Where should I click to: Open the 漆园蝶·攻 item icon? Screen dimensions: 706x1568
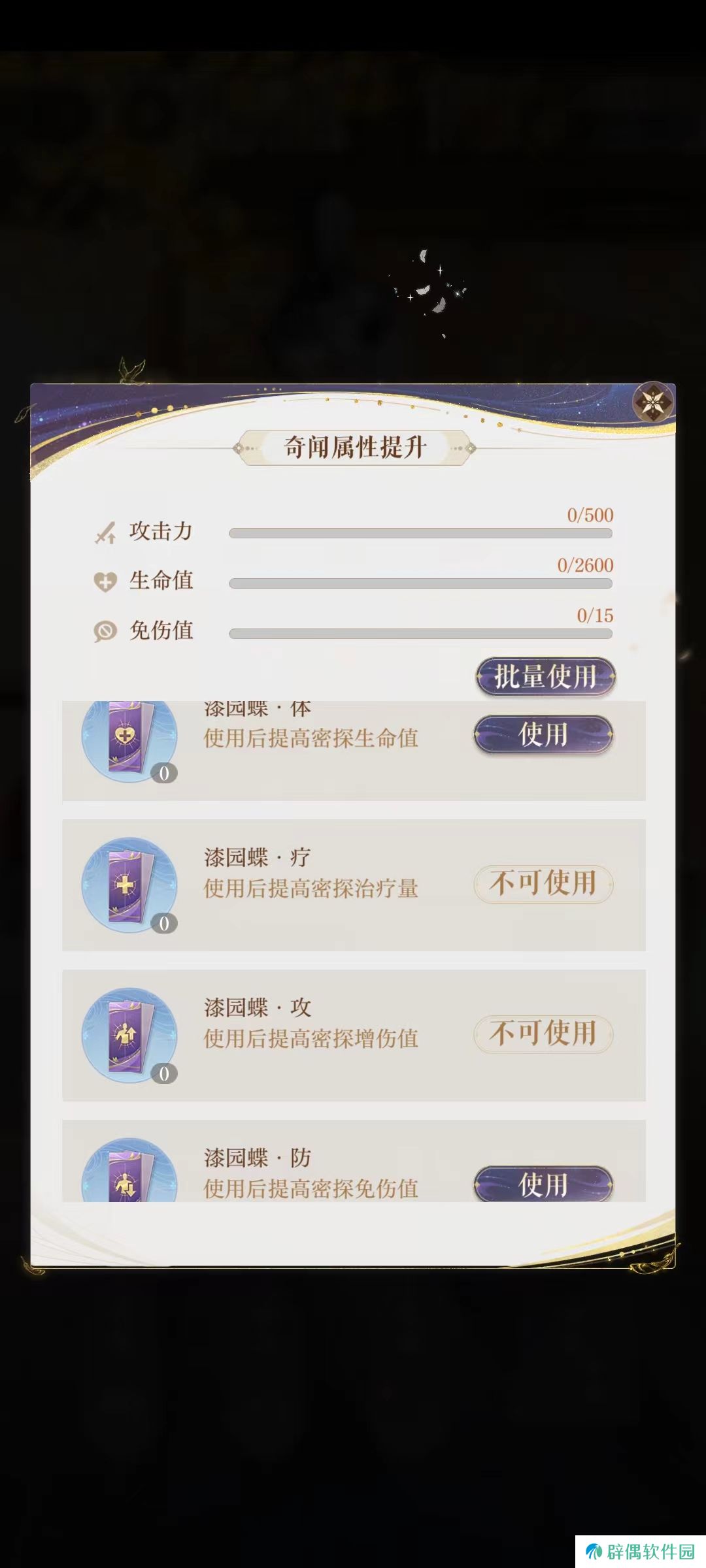[x=129, y=1036]
